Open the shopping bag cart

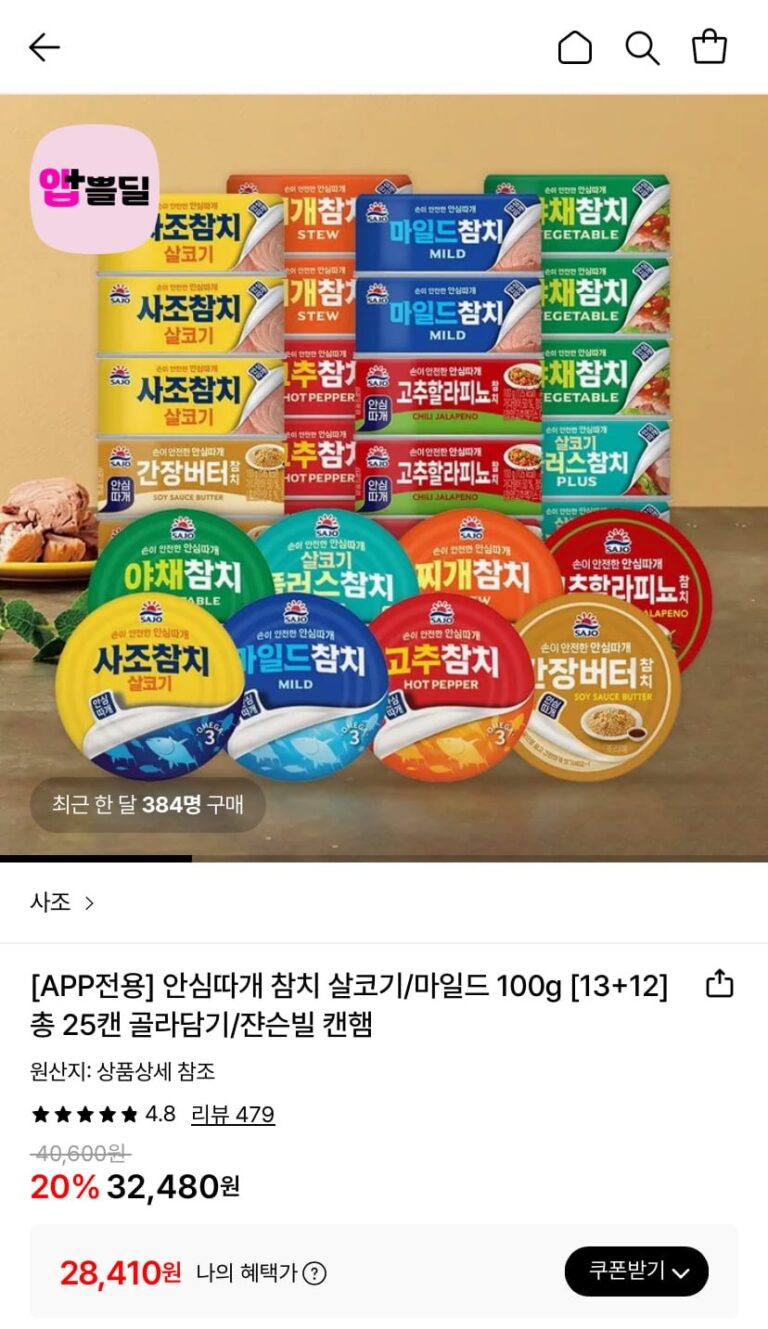pyautogui.click(x=709, y=47)
